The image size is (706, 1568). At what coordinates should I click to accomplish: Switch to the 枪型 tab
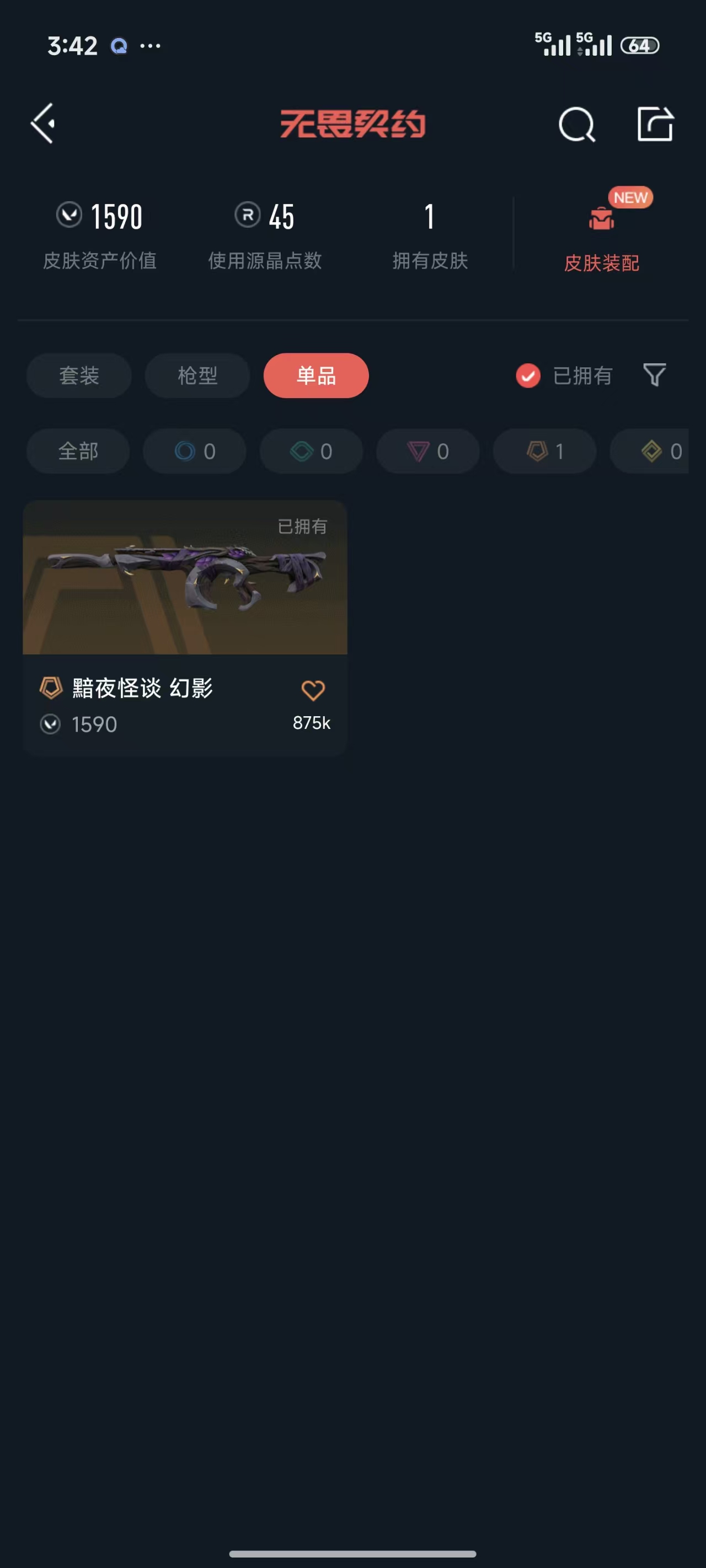pyautogui.click(x=197, y=375)
